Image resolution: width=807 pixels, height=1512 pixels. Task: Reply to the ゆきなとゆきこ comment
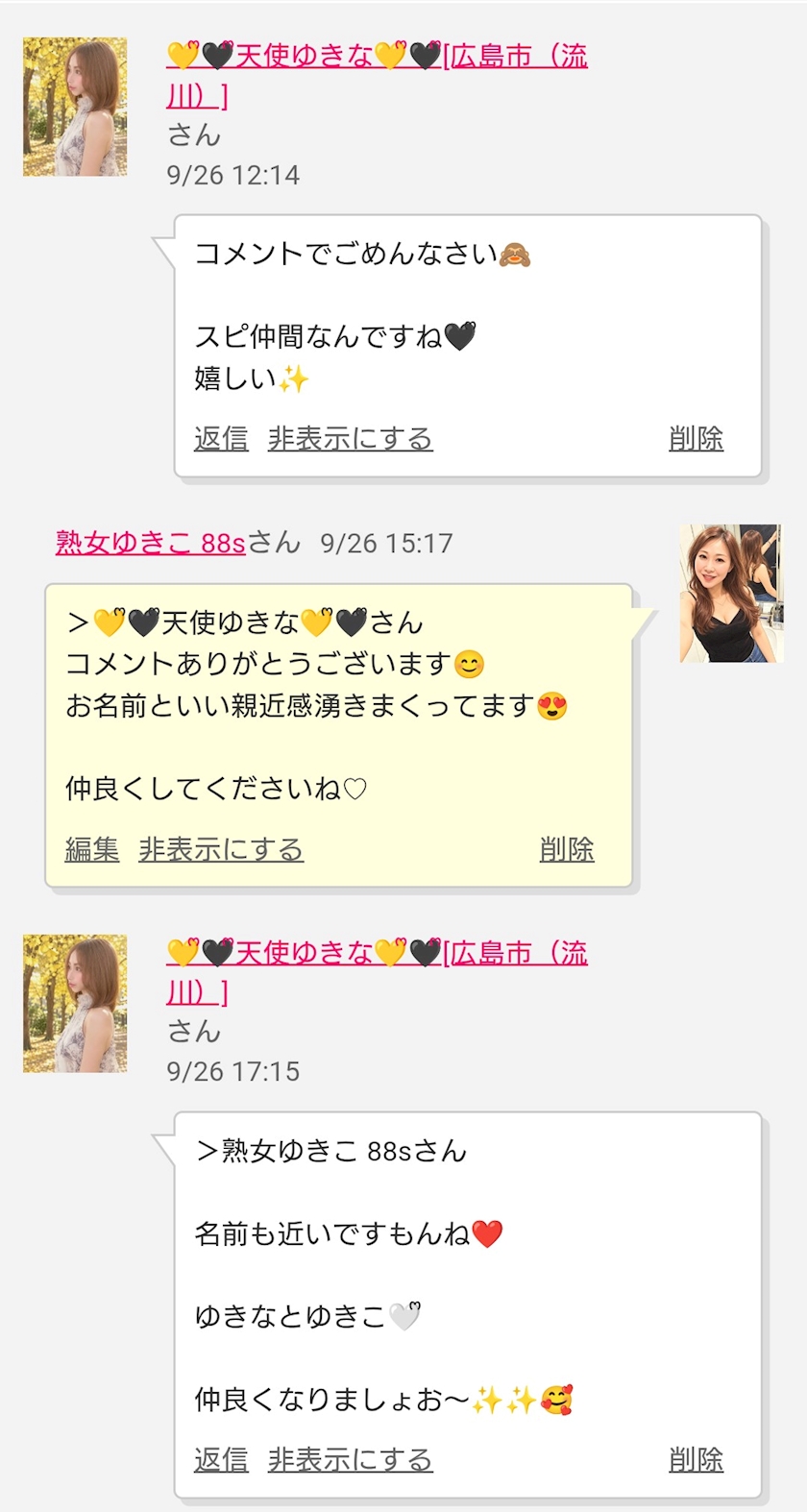[x=221, y=1460]
